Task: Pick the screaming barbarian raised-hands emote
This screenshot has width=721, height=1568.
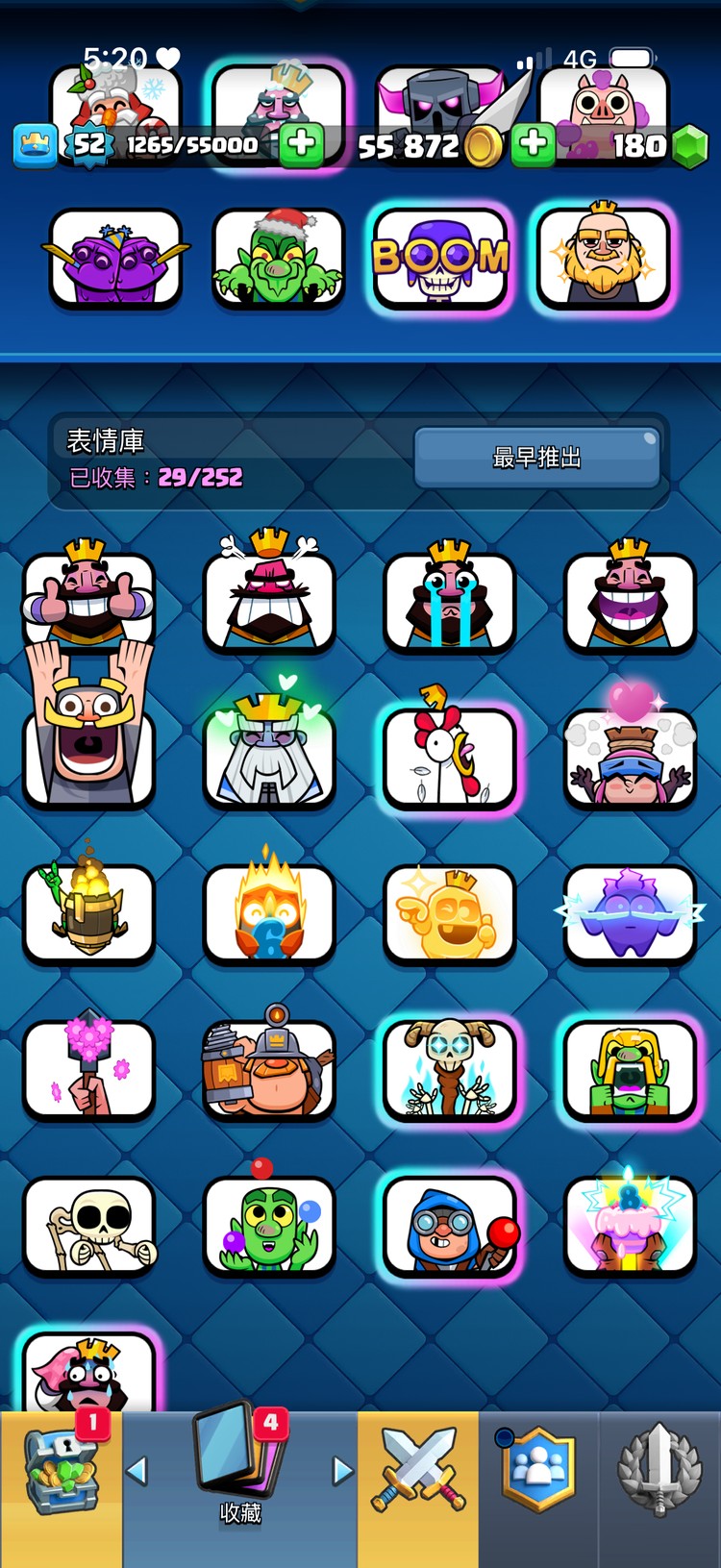Action: [88, 757]
